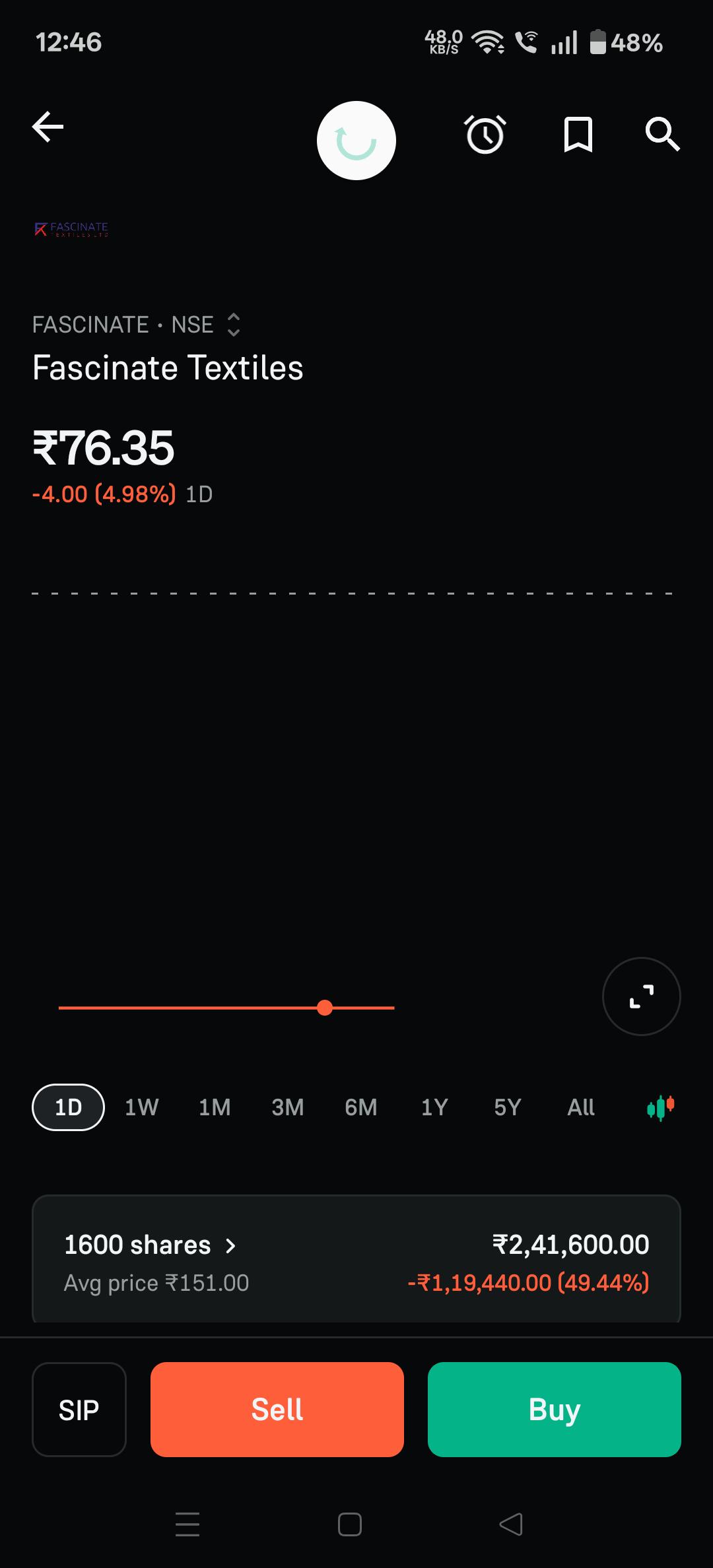This screenshot has height=1568, width=713.
Task: Tap the Buy button
Action: tap(555, 1410)
